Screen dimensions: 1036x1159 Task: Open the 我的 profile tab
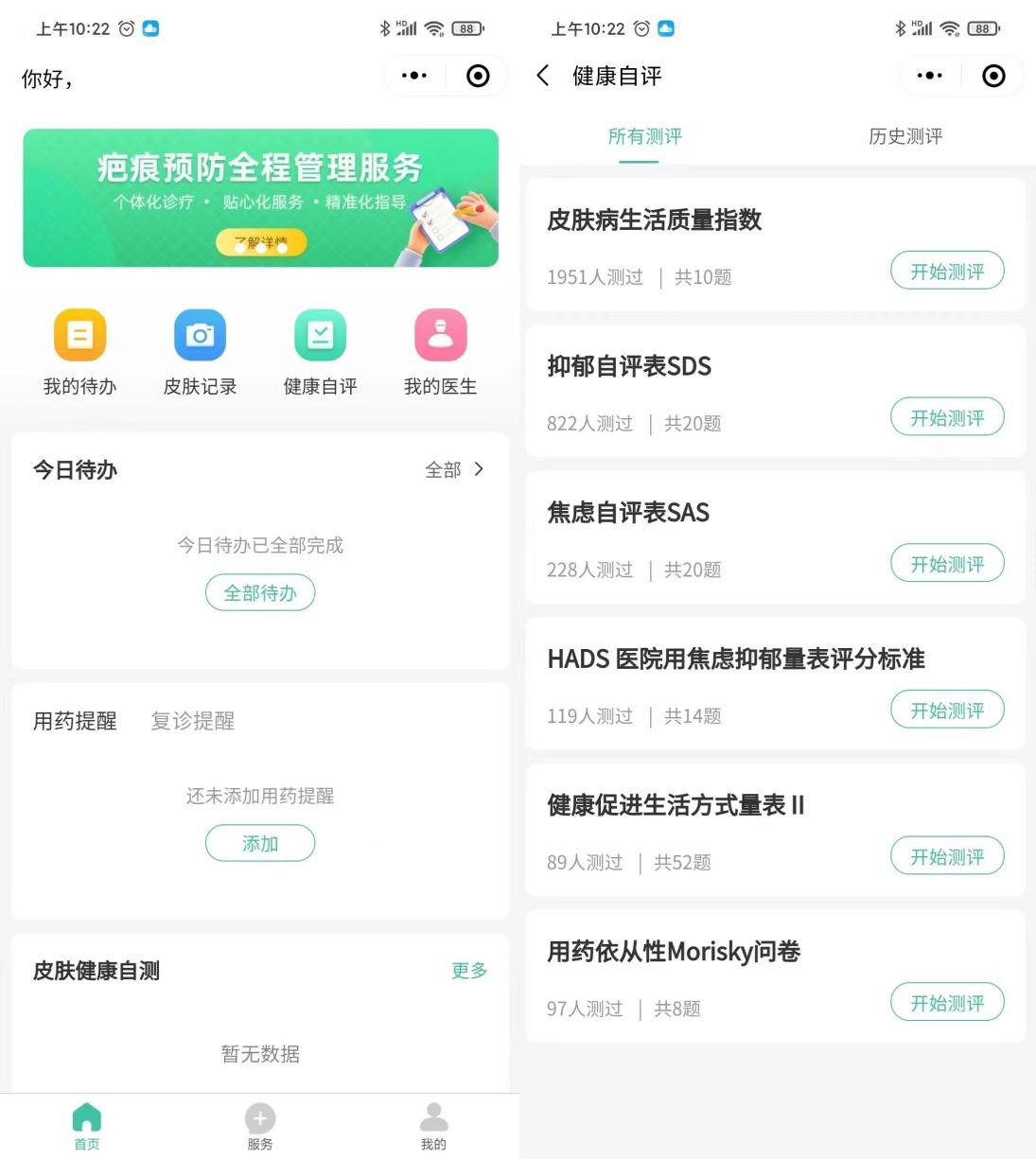(433, 1126)
